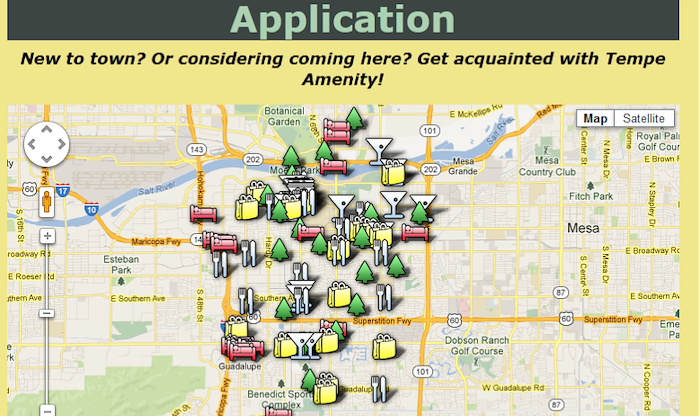Switch the map to Satellite view
The height and width of the screenshot is (416, 700).
coord(644,119)
